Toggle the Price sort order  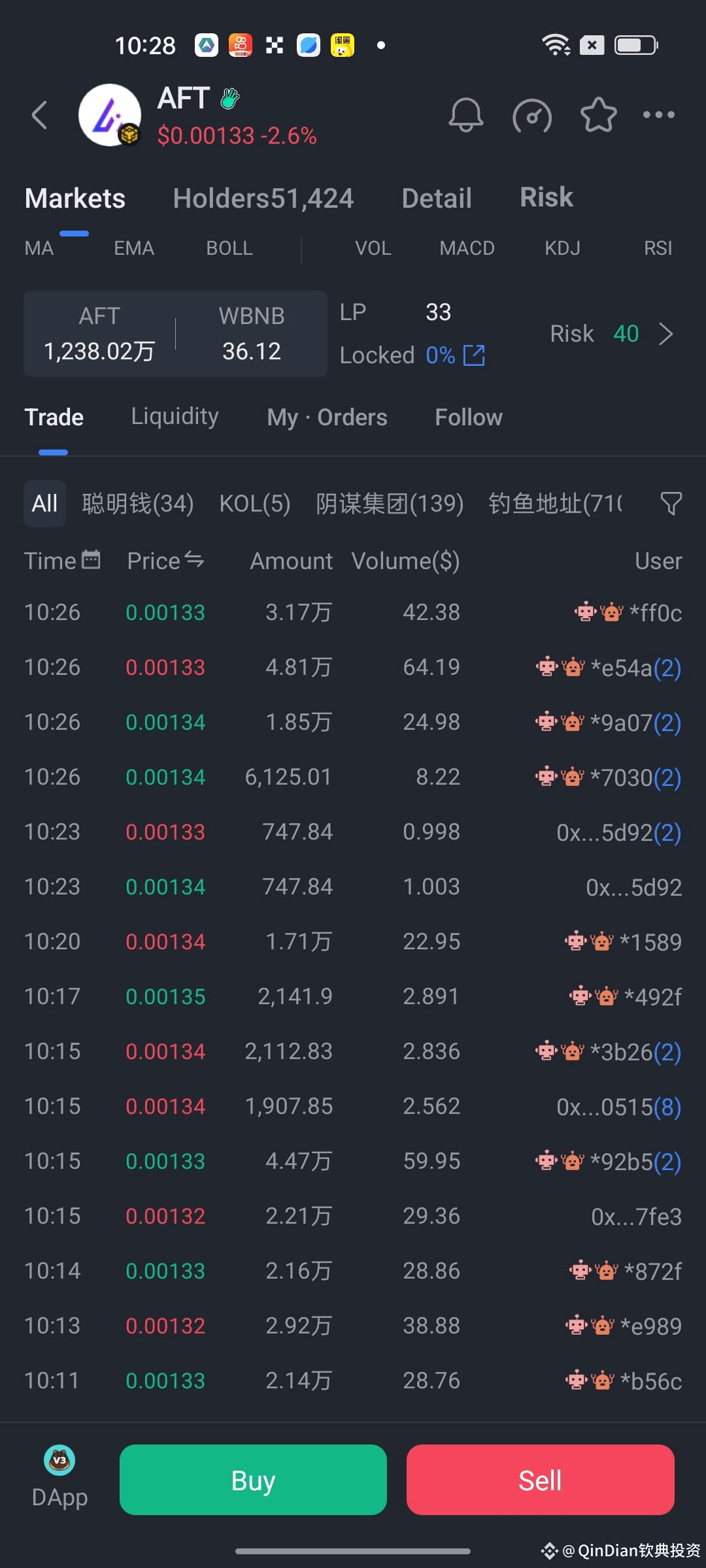(194, 560)
